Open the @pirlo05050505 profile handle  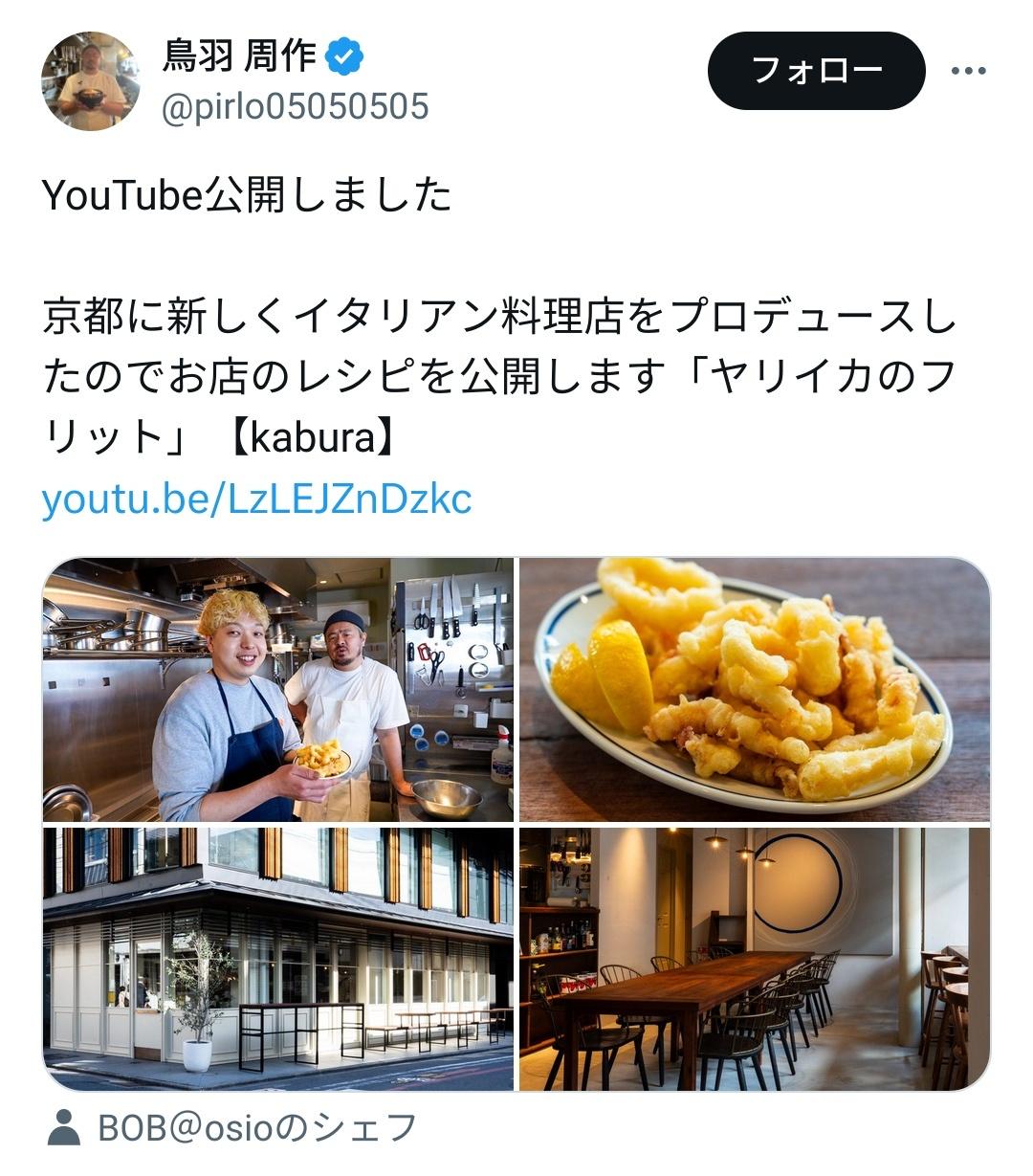tap(296, 107)
